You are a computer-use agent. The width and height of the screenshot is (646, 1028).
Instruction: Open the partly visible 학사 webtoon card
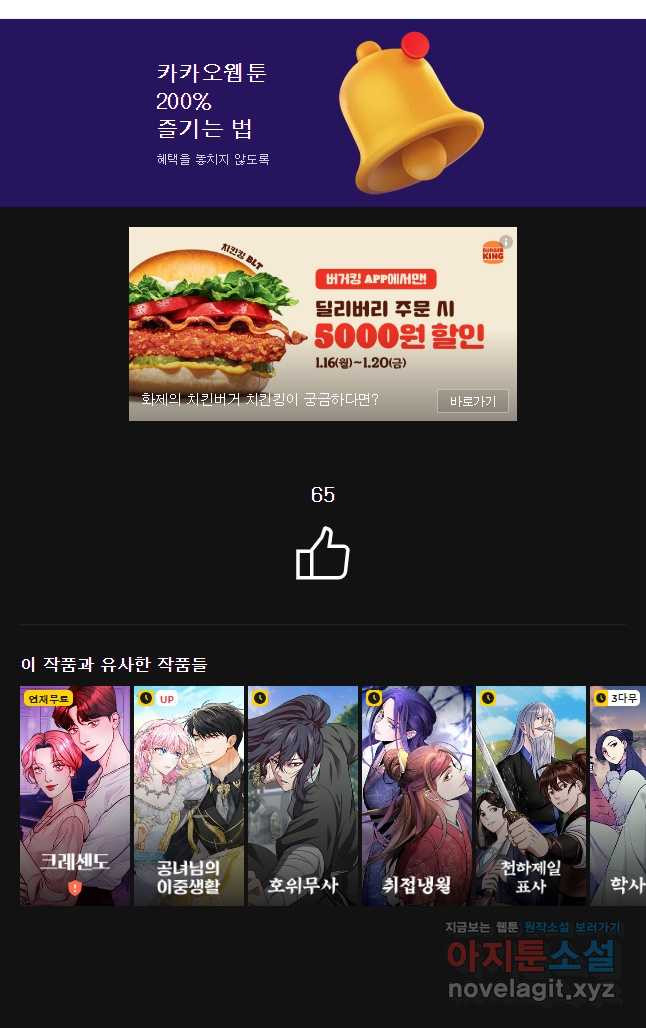(x=618, y=795)
